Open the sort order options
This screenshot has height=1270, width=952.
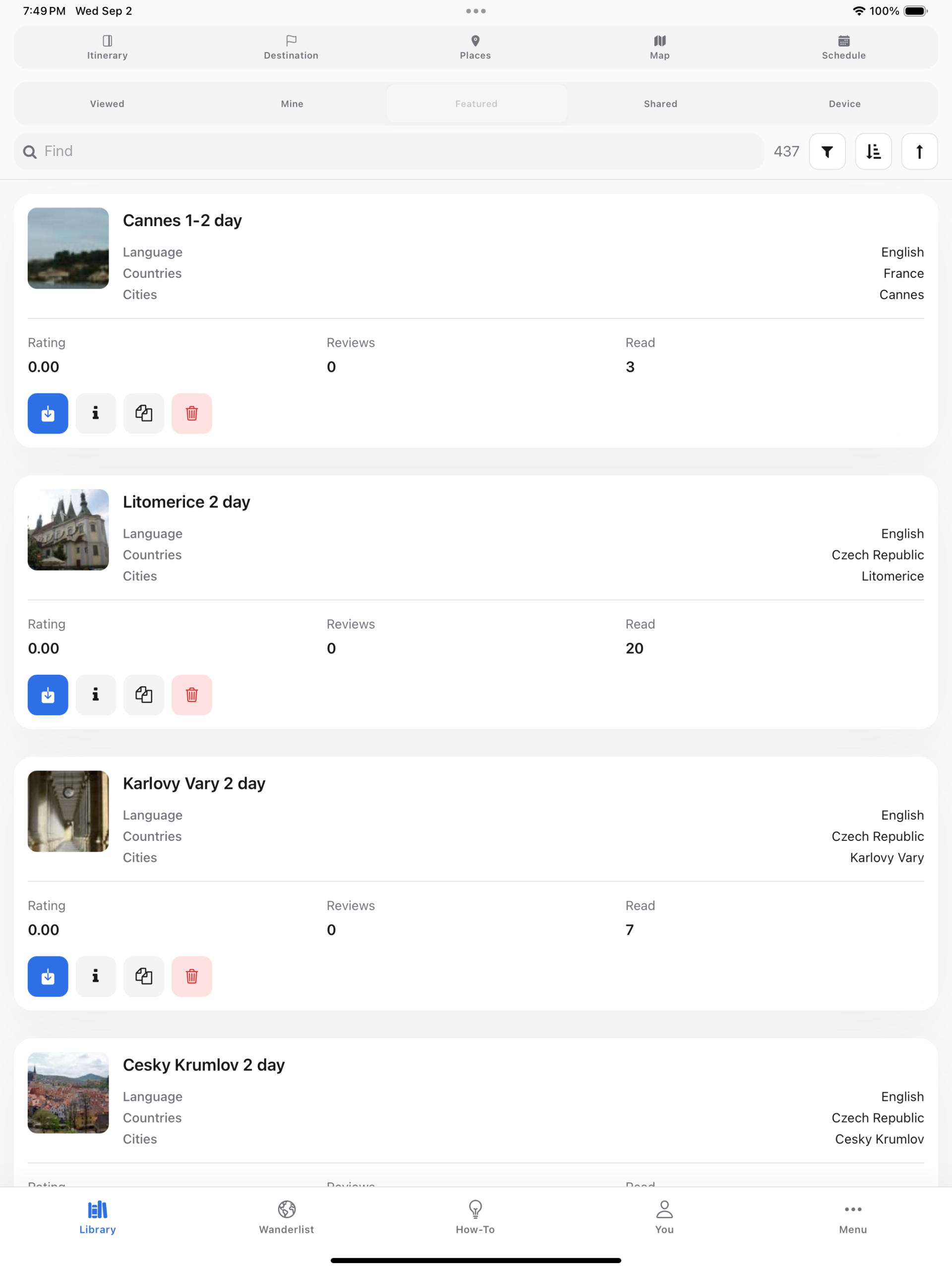(x=873, y=152)
